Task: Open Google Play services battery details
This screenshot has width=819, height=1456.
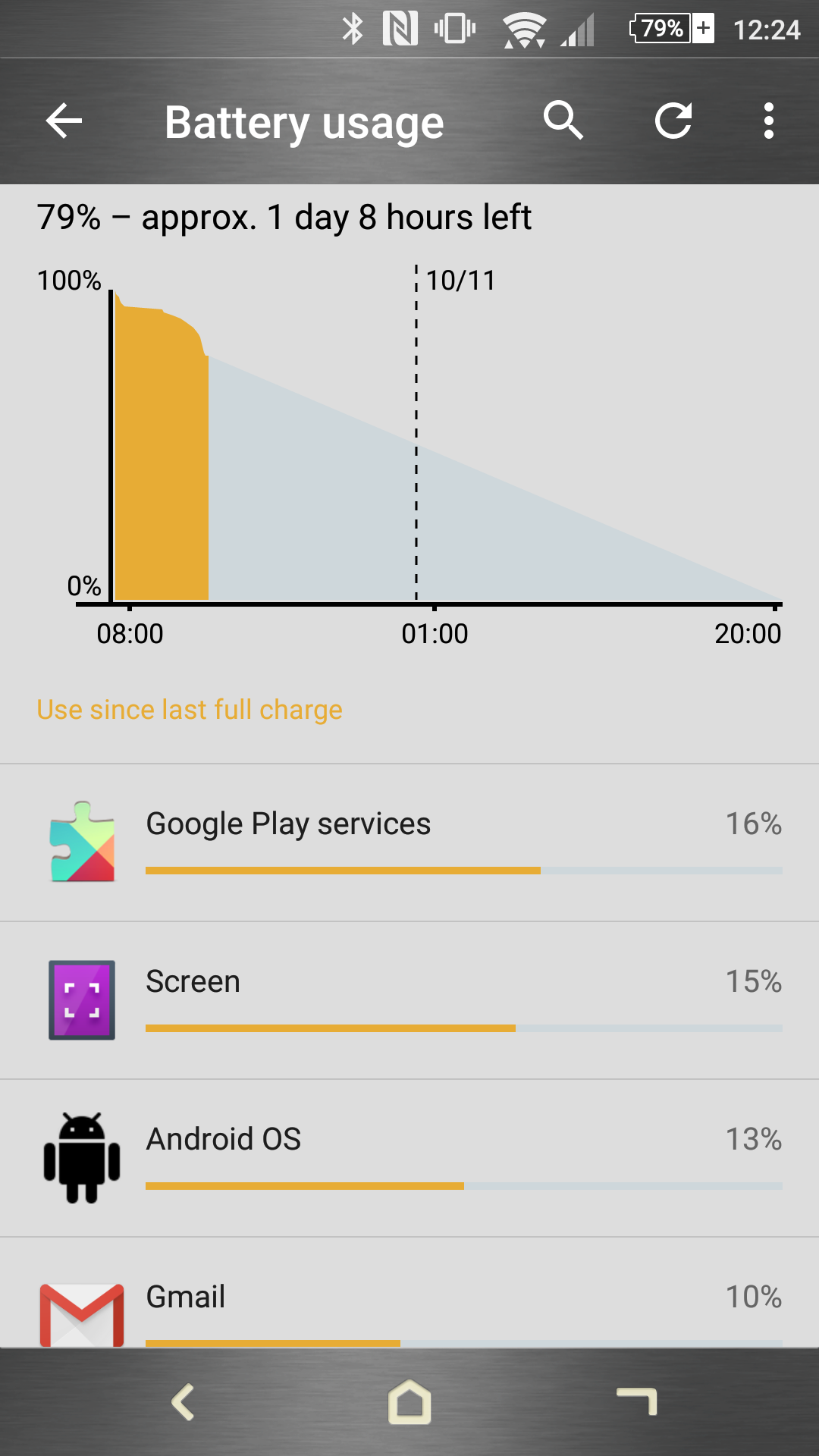Action: pyautogui.click(x=409, y=843)
